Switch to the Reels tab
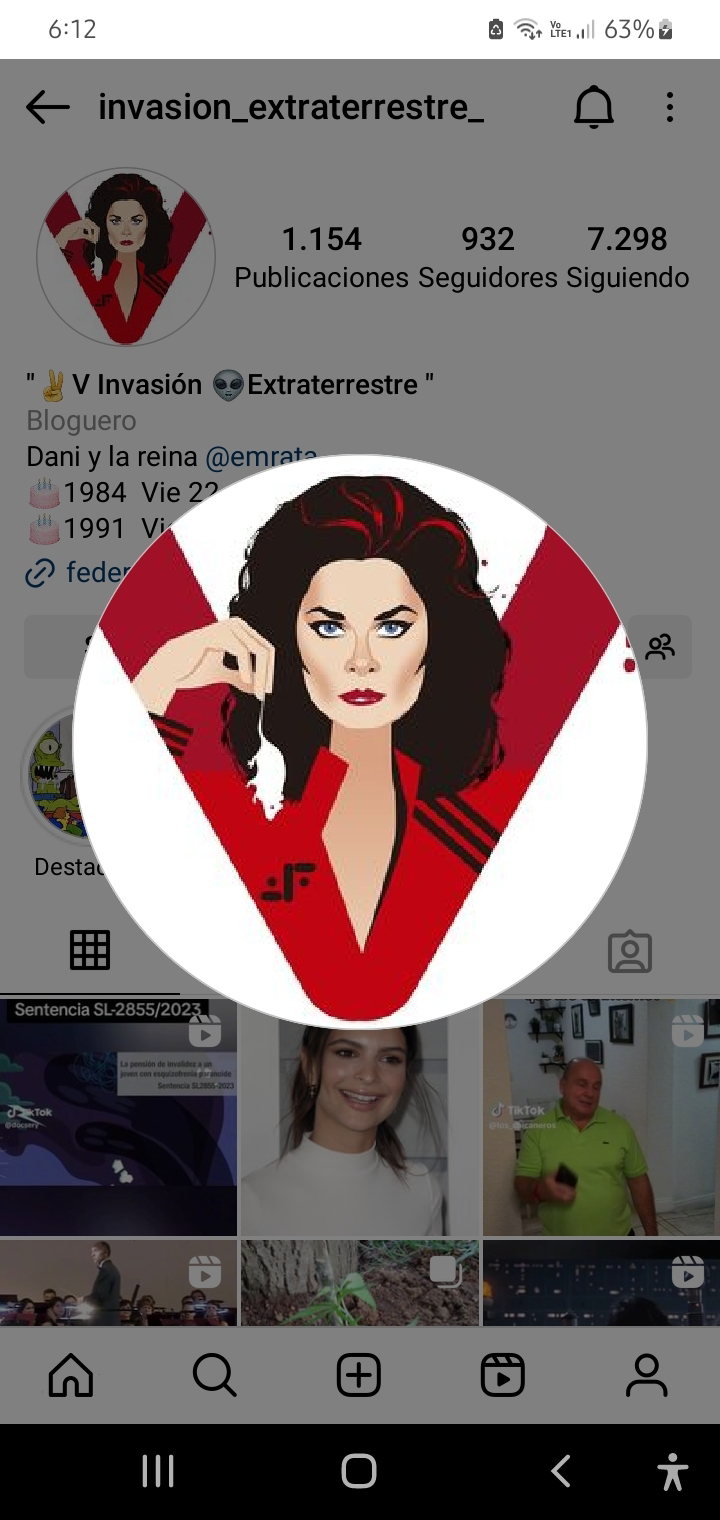This screenshot has width=720, height=1520. (x=502, y=1376)
